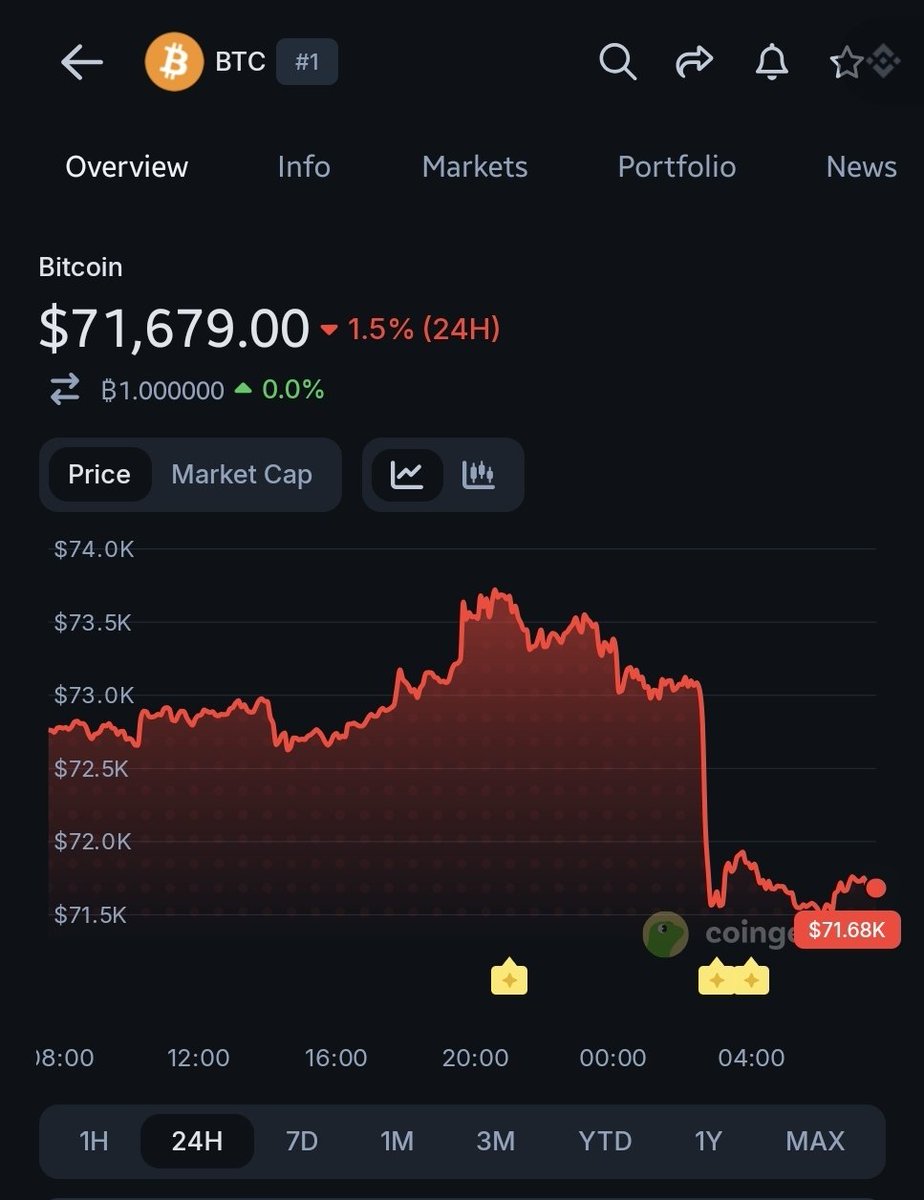Switch the chart to Market Cap

pyautogui.click(x=241, y=474)
